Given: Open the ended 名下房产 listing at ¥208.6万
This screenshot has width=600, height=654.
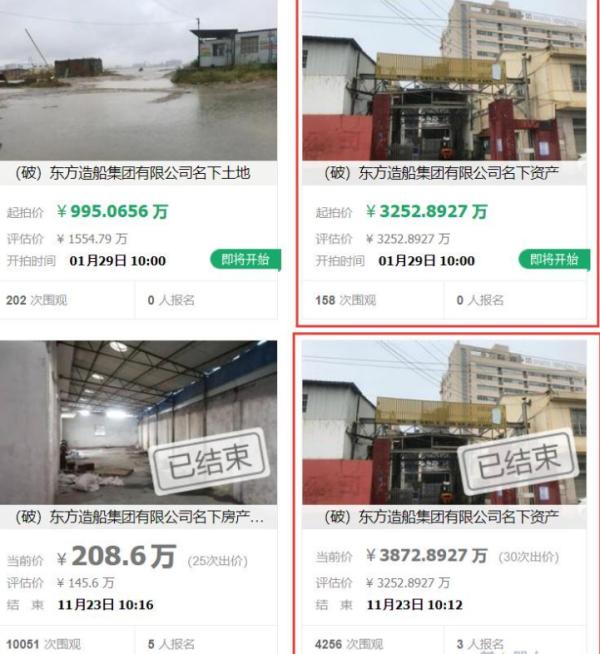Looking at the screenshot, I should tap(140, 517).
